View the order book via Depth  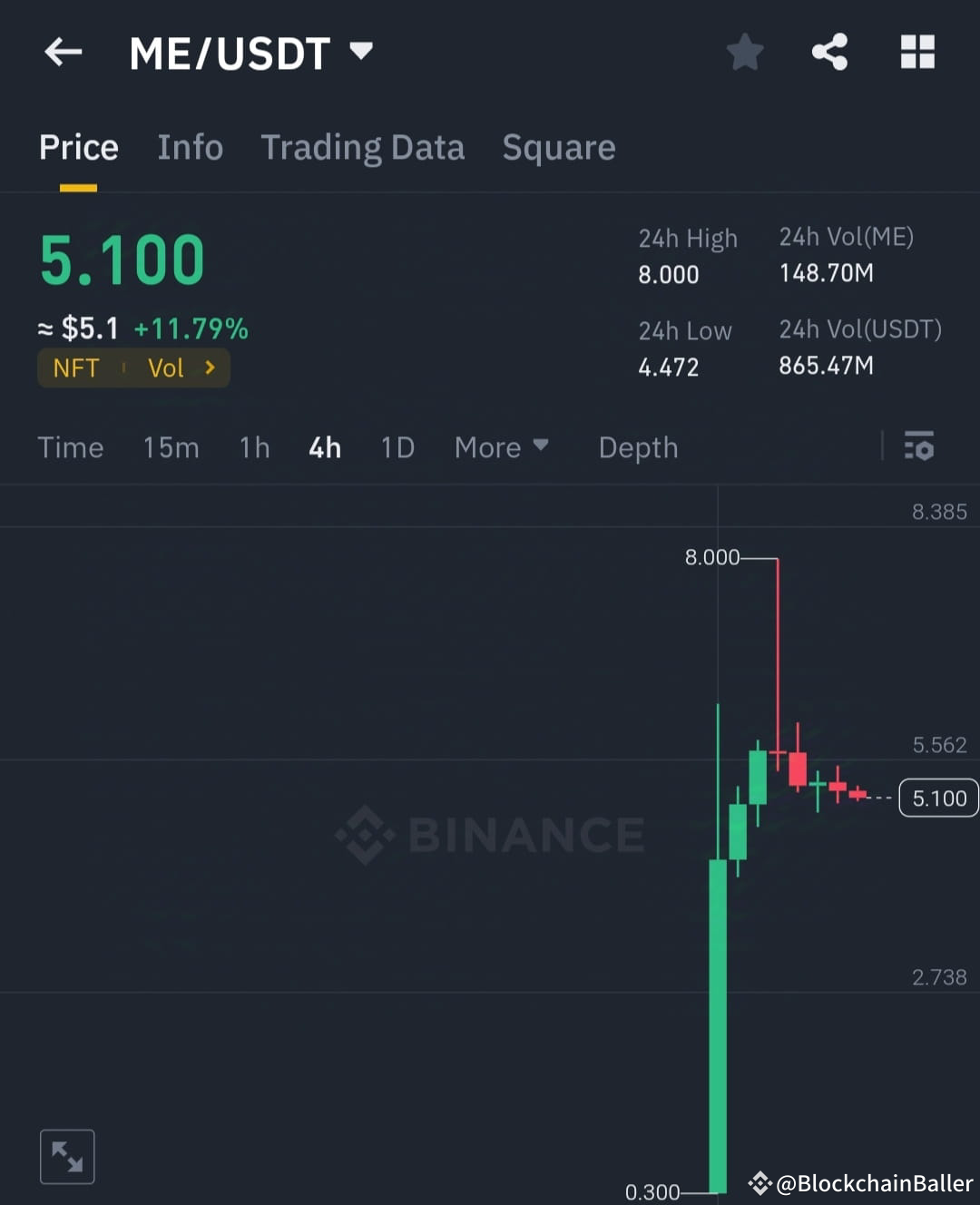pos(638,446)
